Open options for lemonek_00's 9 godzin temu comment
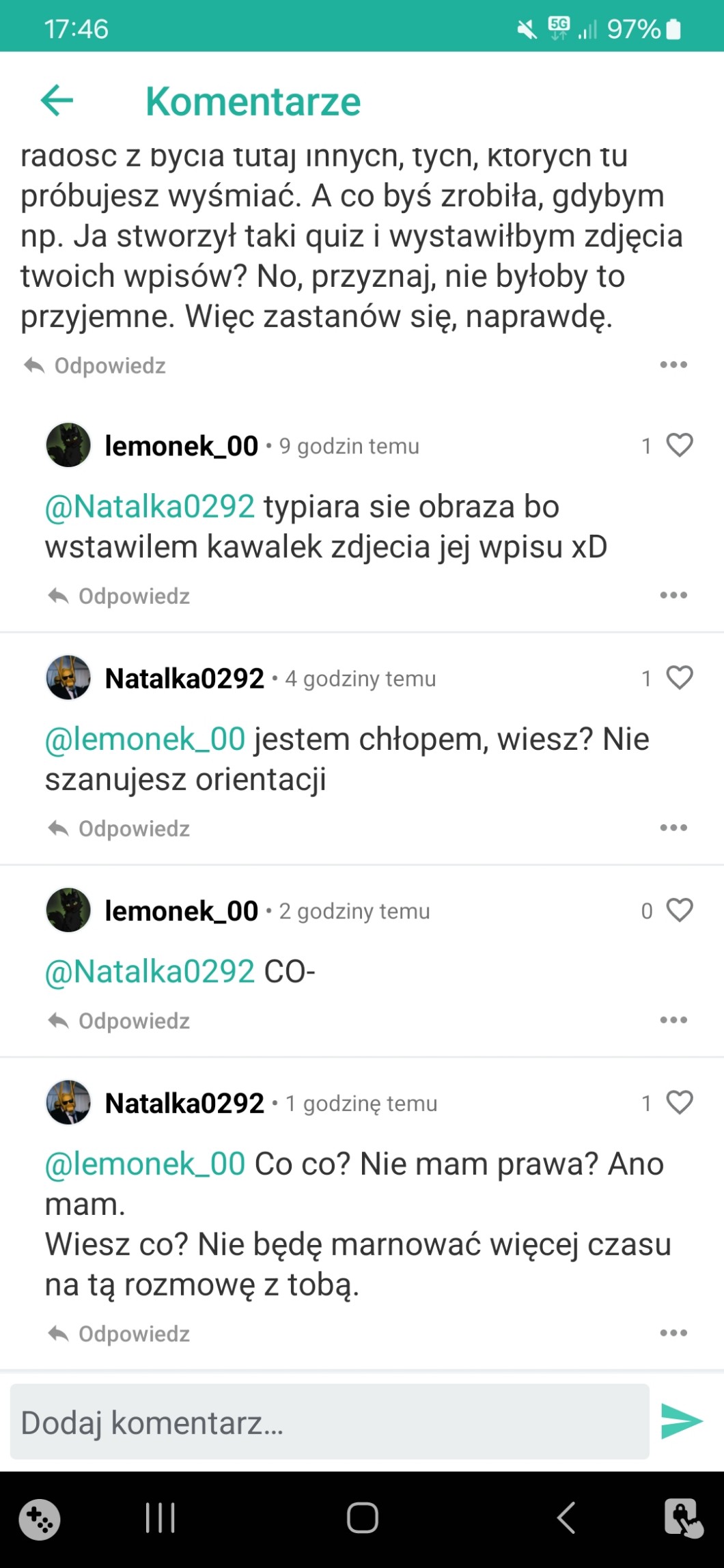The image size is (724, 1568). coord(673,596)
